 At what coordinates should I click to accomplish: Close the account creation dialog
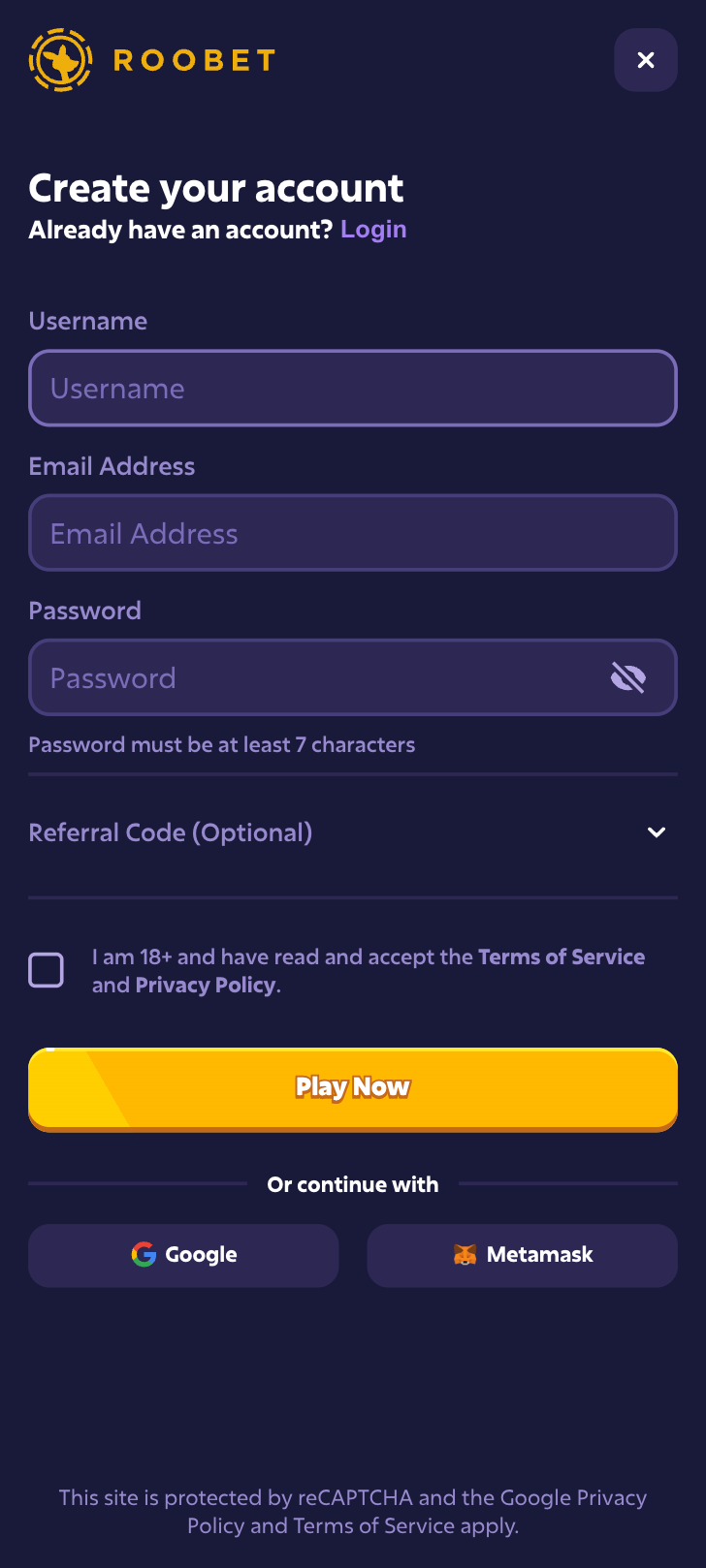[646, 60]
